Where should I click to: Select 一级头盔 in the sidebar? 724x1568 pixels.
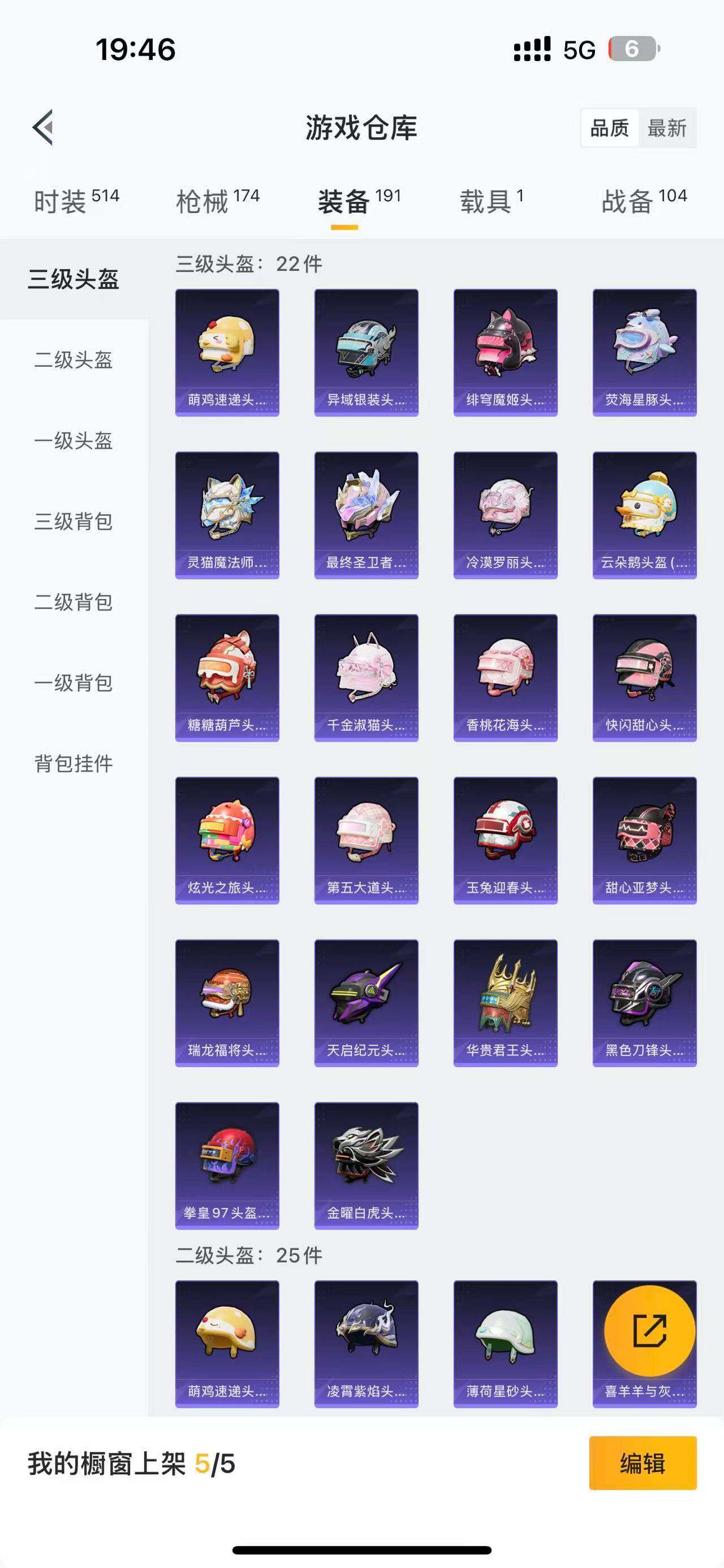click(x=74, y=441)
